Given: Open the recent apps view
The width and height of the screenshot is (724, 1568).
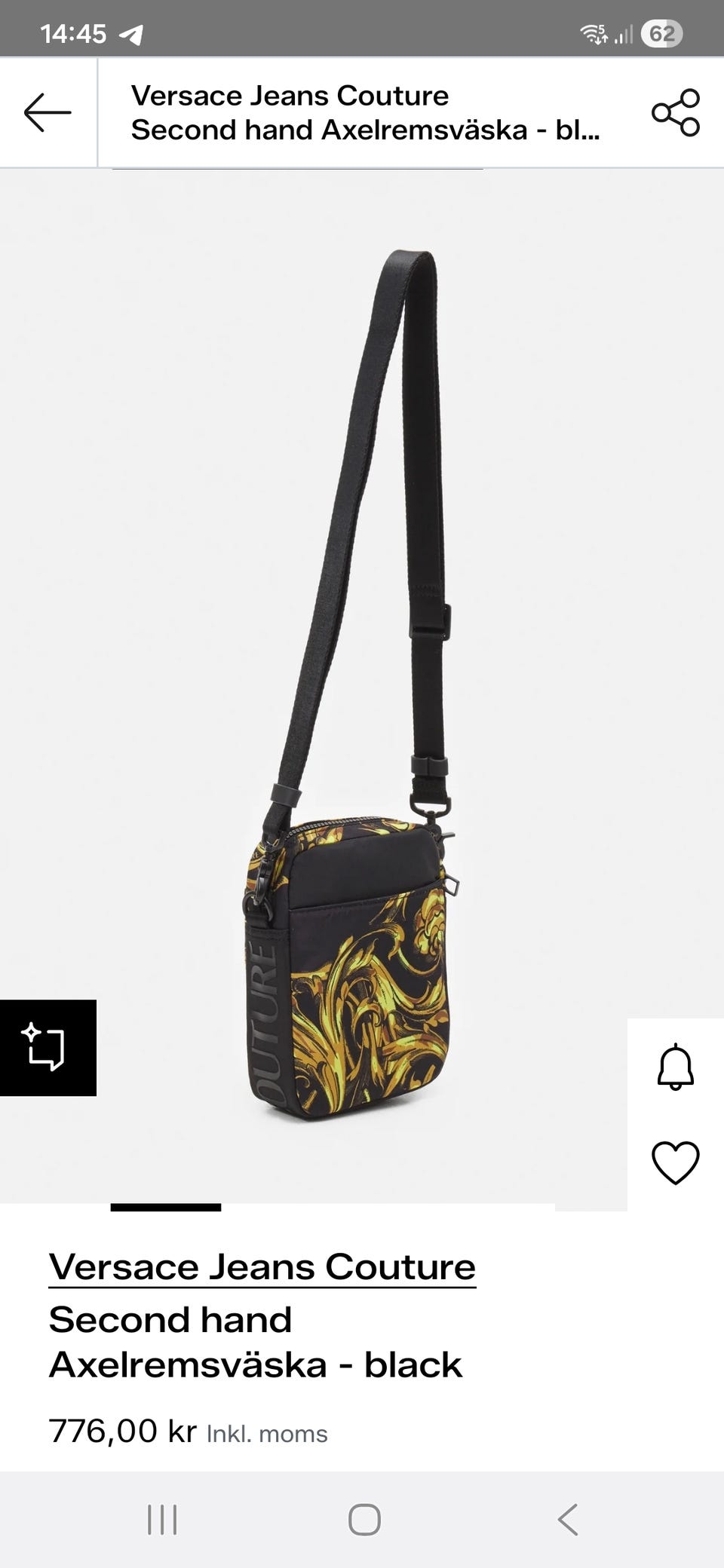Looking at the screenshot, I should point(162,1519).
